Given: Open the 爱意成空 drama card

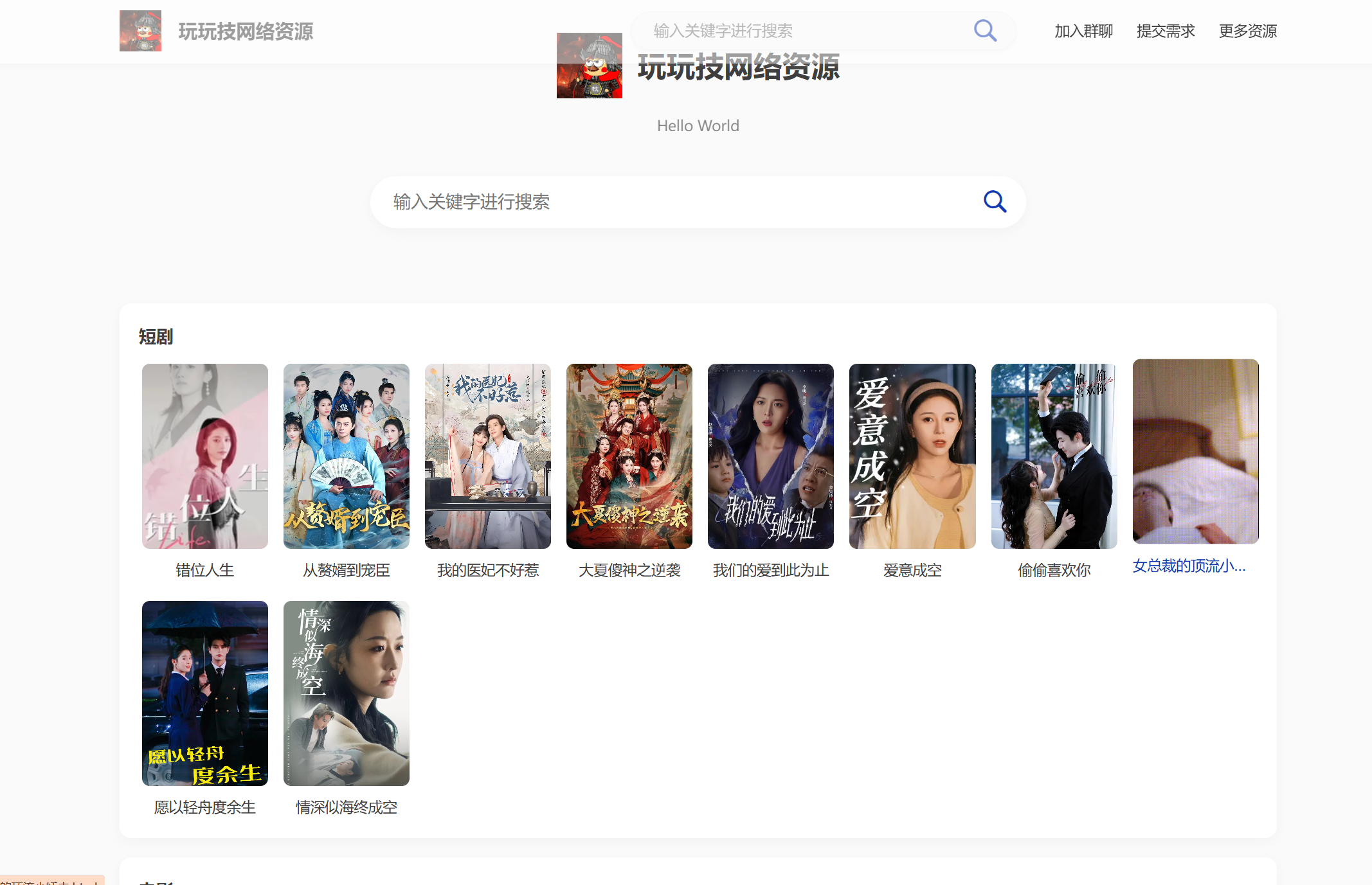Looking at the screenshot, I should (x=912, y=456).
